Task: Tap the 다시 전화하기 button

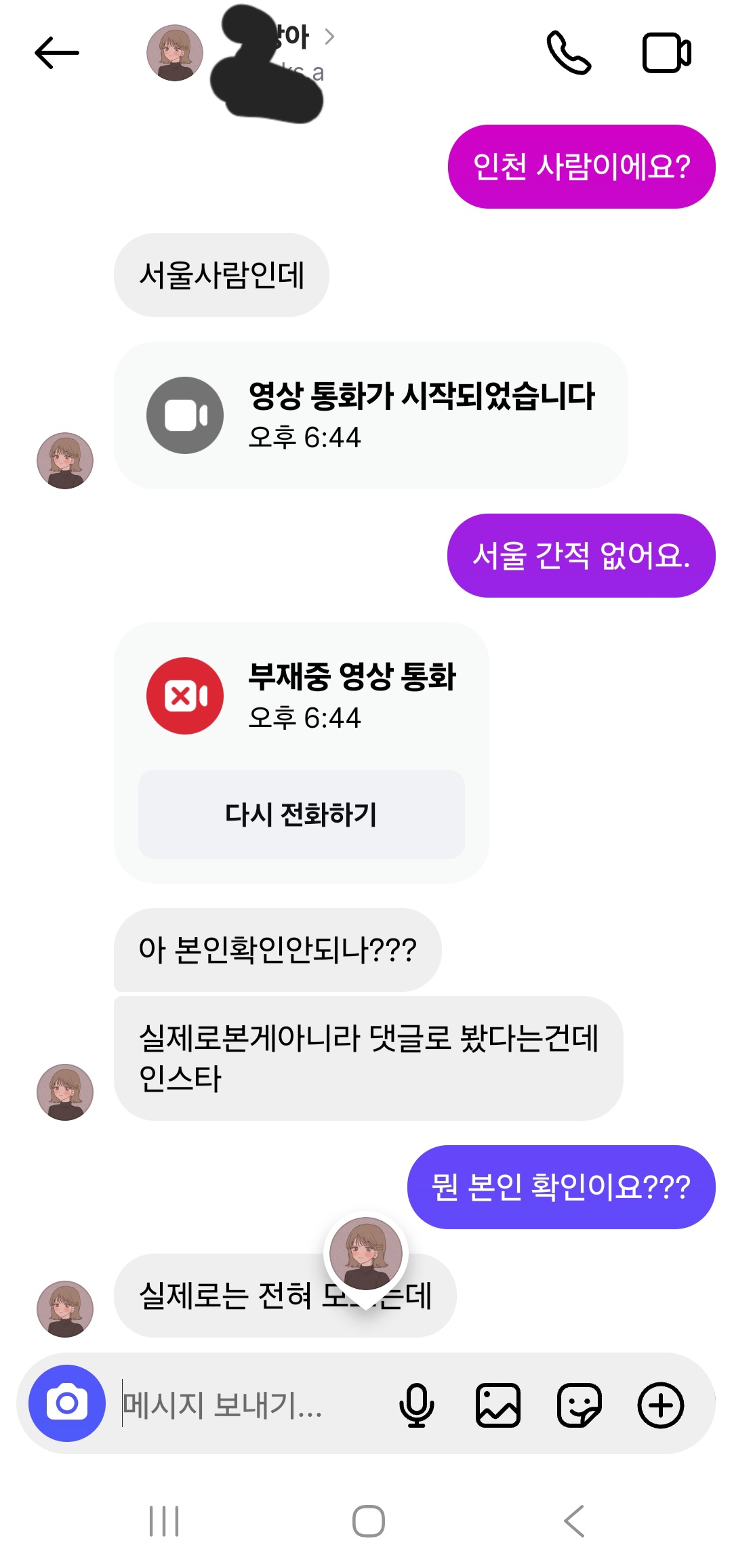Action: pos(302,814)
